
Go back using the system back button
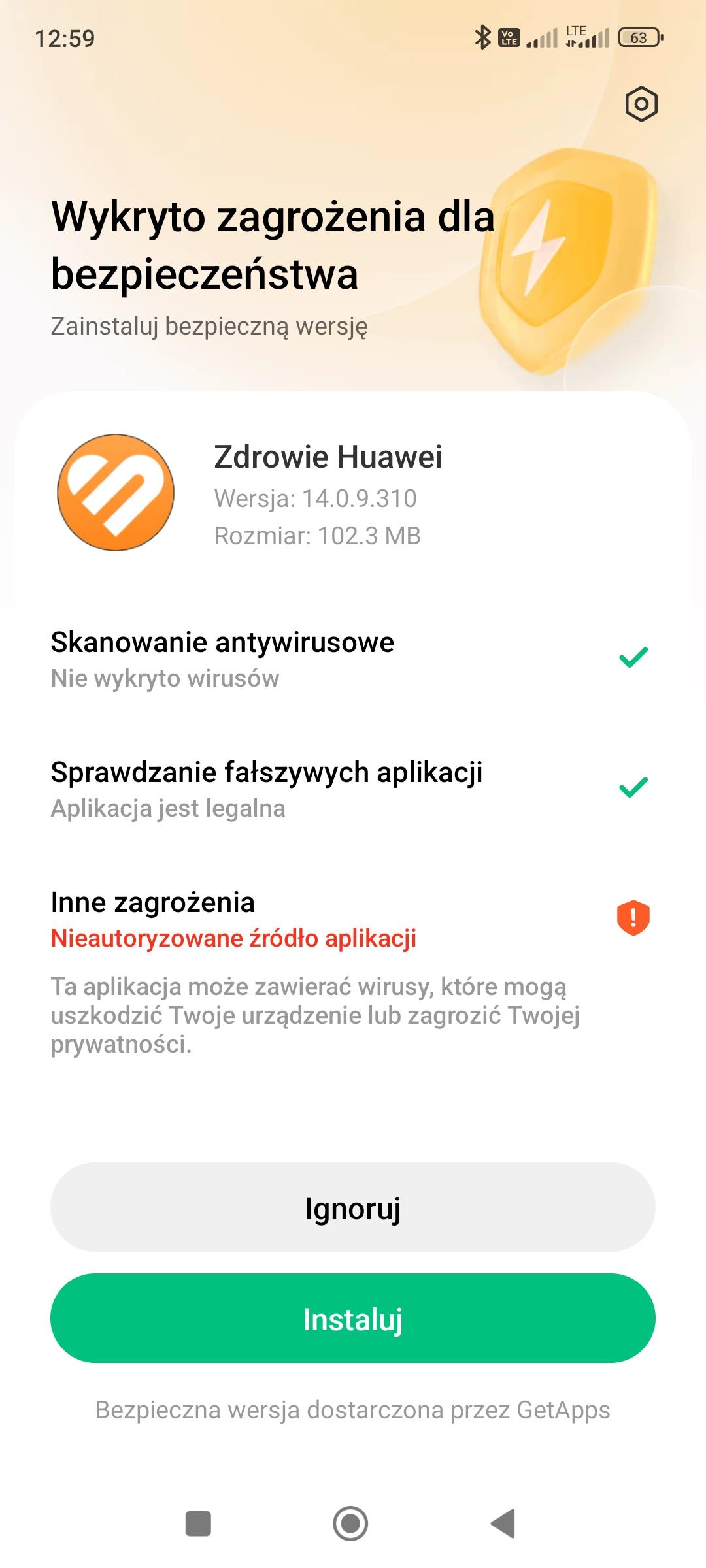click(x=503, y=1523)
